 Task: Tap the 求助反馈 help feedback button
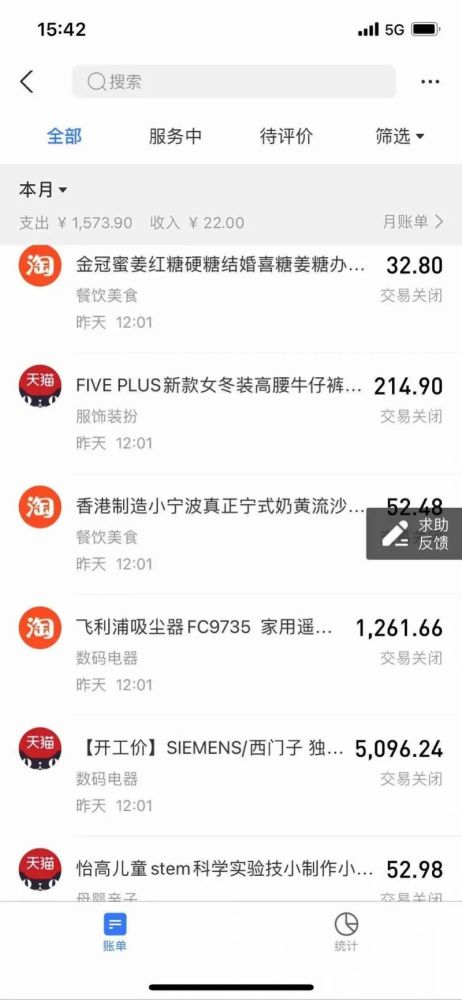[x=414, y=534]
